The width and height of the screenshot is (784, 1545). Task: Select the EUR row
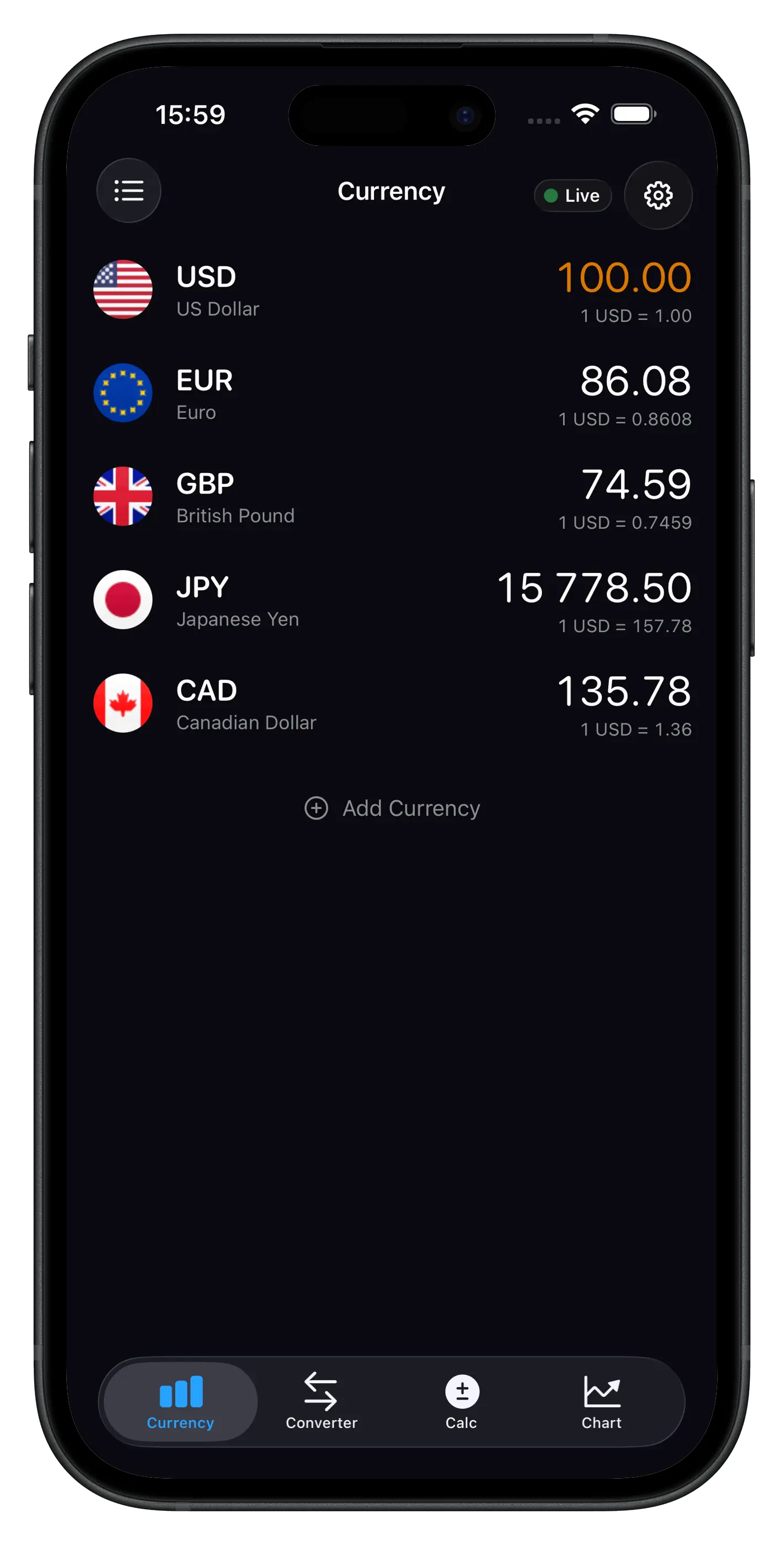pyautogui.click(x=392, y=393)
